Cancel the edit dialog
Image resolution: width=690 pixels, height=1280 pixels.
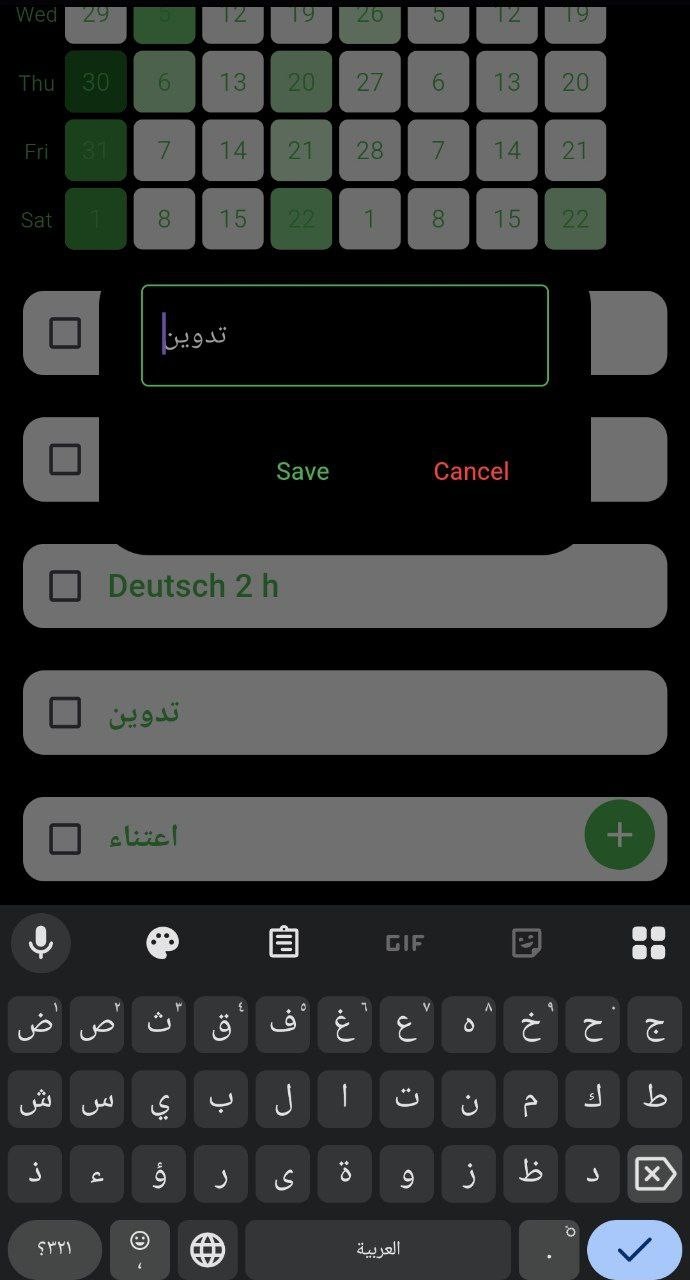(471, 471)
